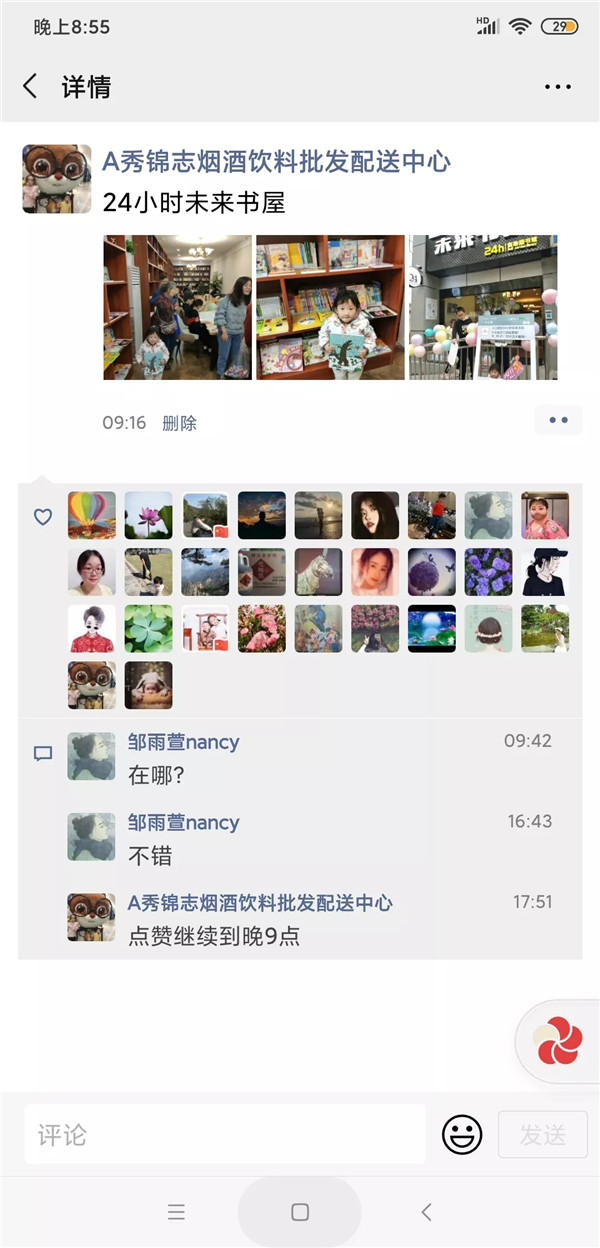Viewport: 600px width, 1248px height.
Task: Open the like and comment popup button
Action: (x=558, y=420)
